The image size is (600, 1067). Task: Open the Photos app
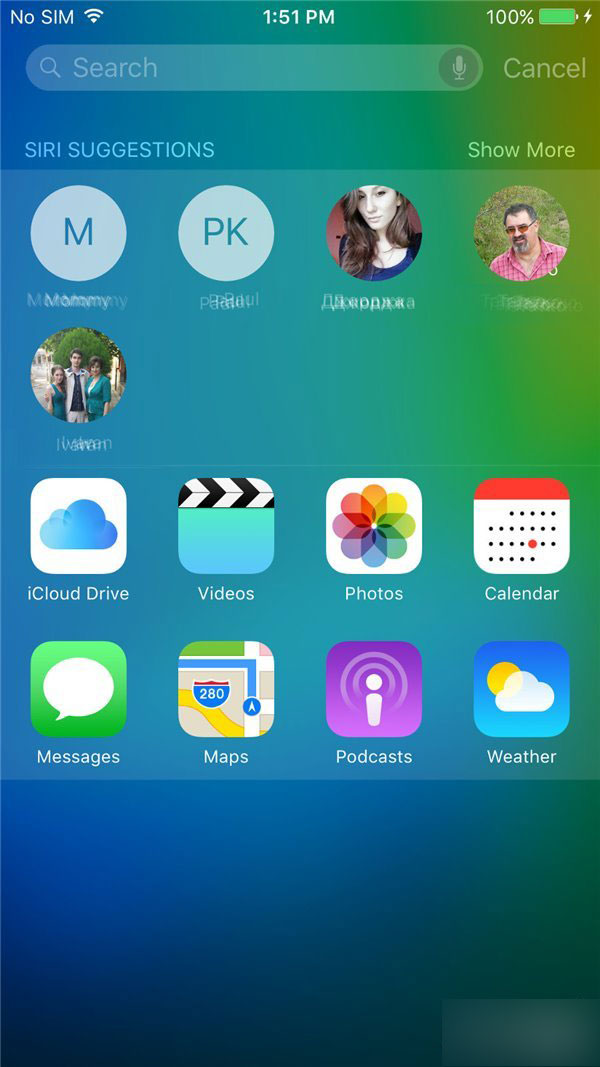[374, 526]
